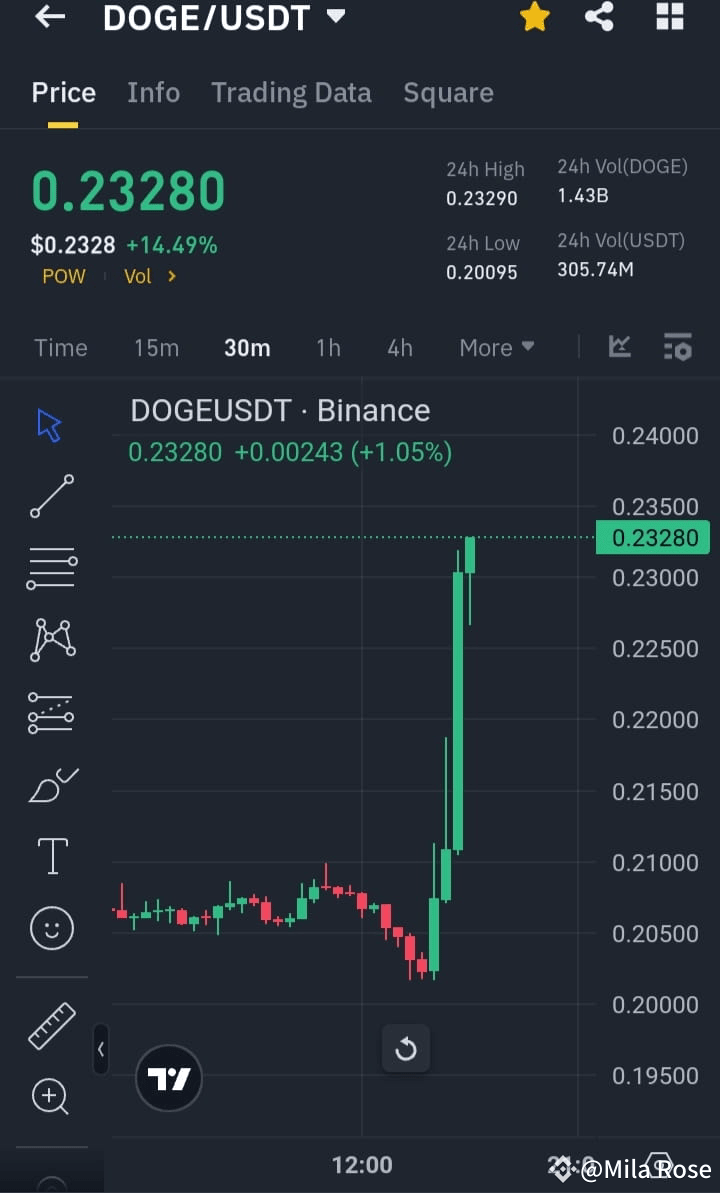Screen dimensions: 720x1193
Task: Expand the More timeframe options
Action: point(496,347)
